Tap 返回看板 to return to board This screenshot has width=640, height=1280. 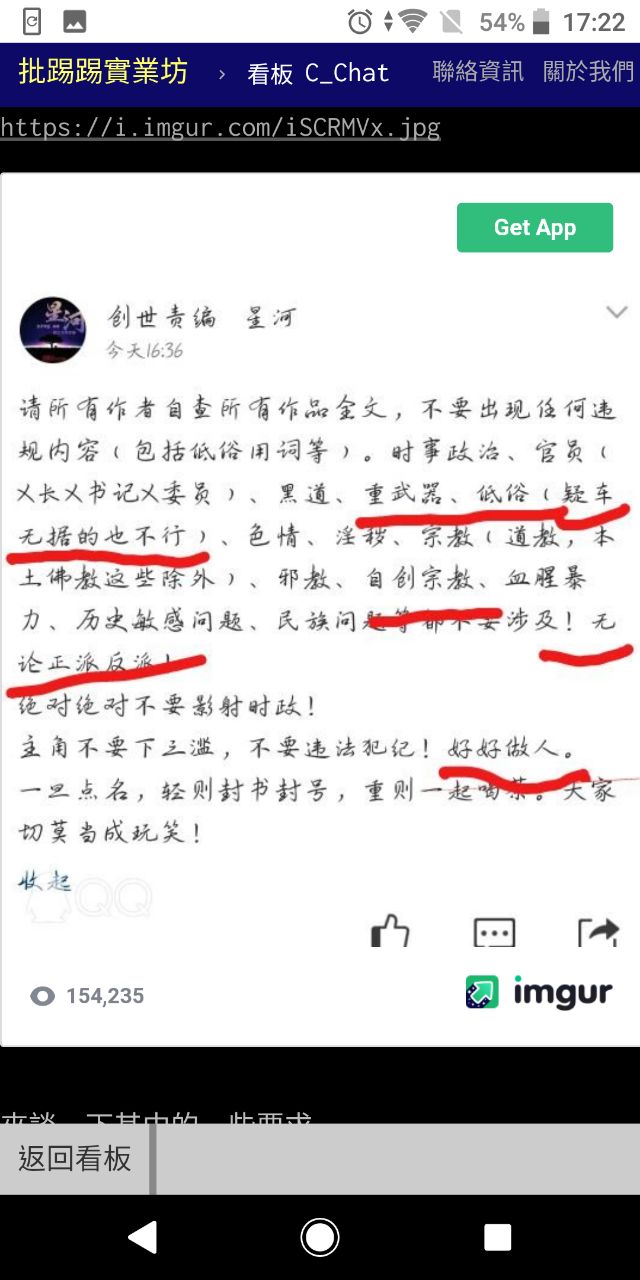coord(75,1158)
